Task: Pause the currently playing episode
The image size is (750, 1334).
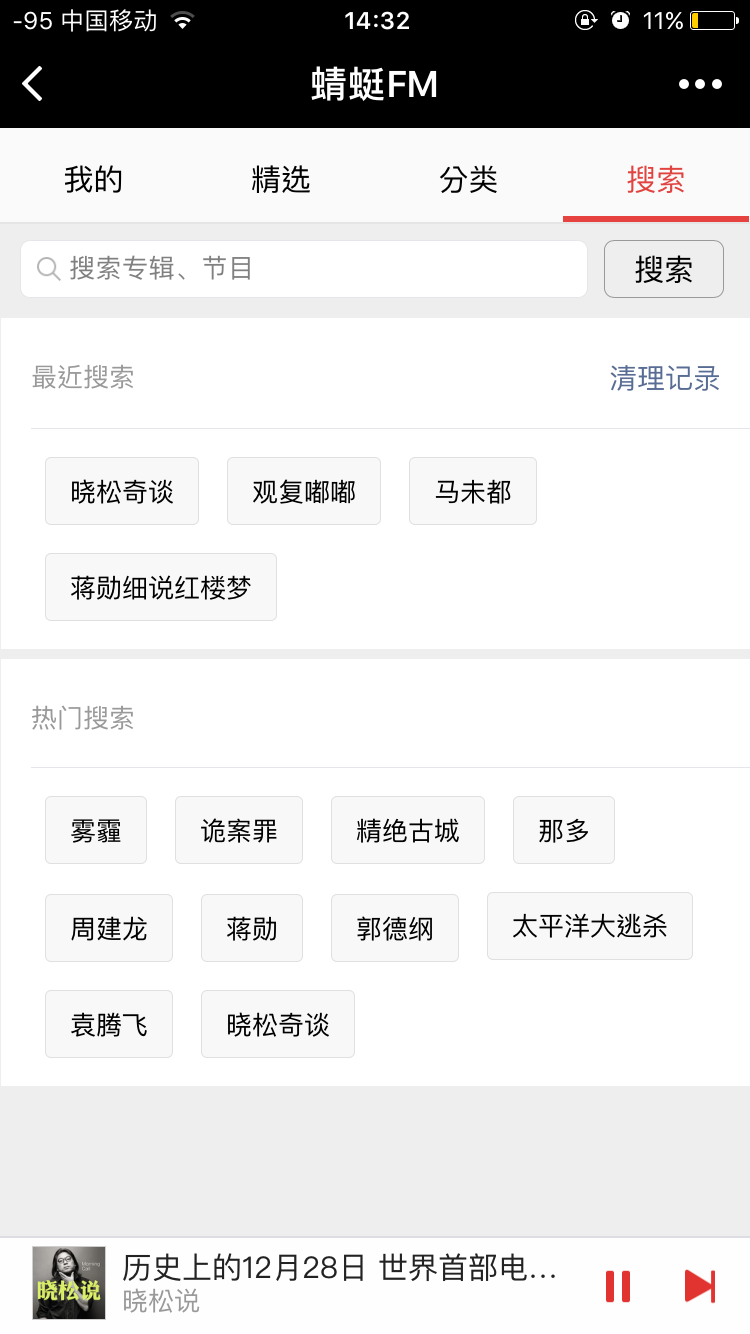Action: [618, 1285]
